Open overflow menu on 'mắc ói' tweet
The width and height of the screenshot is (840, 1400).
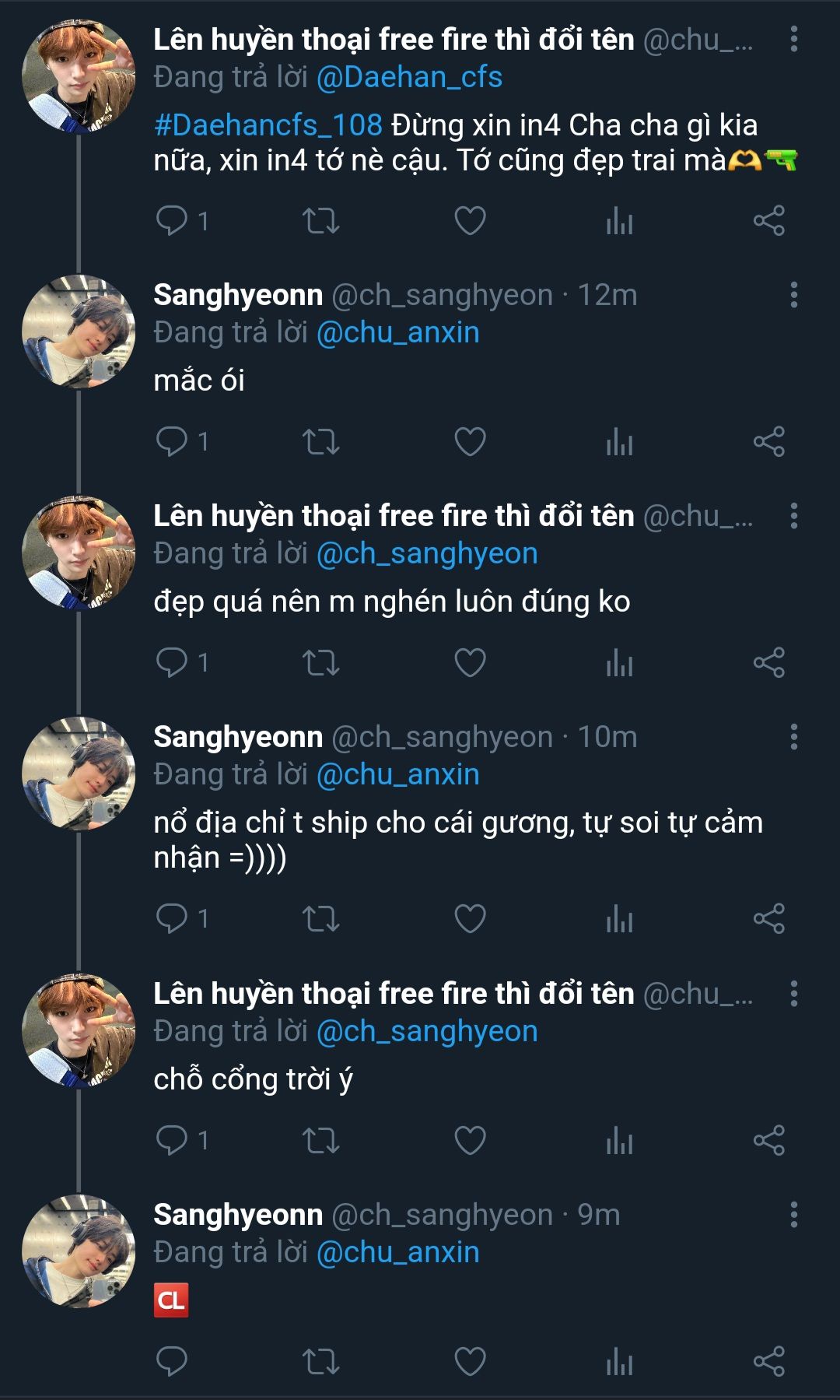coord(793,295)
